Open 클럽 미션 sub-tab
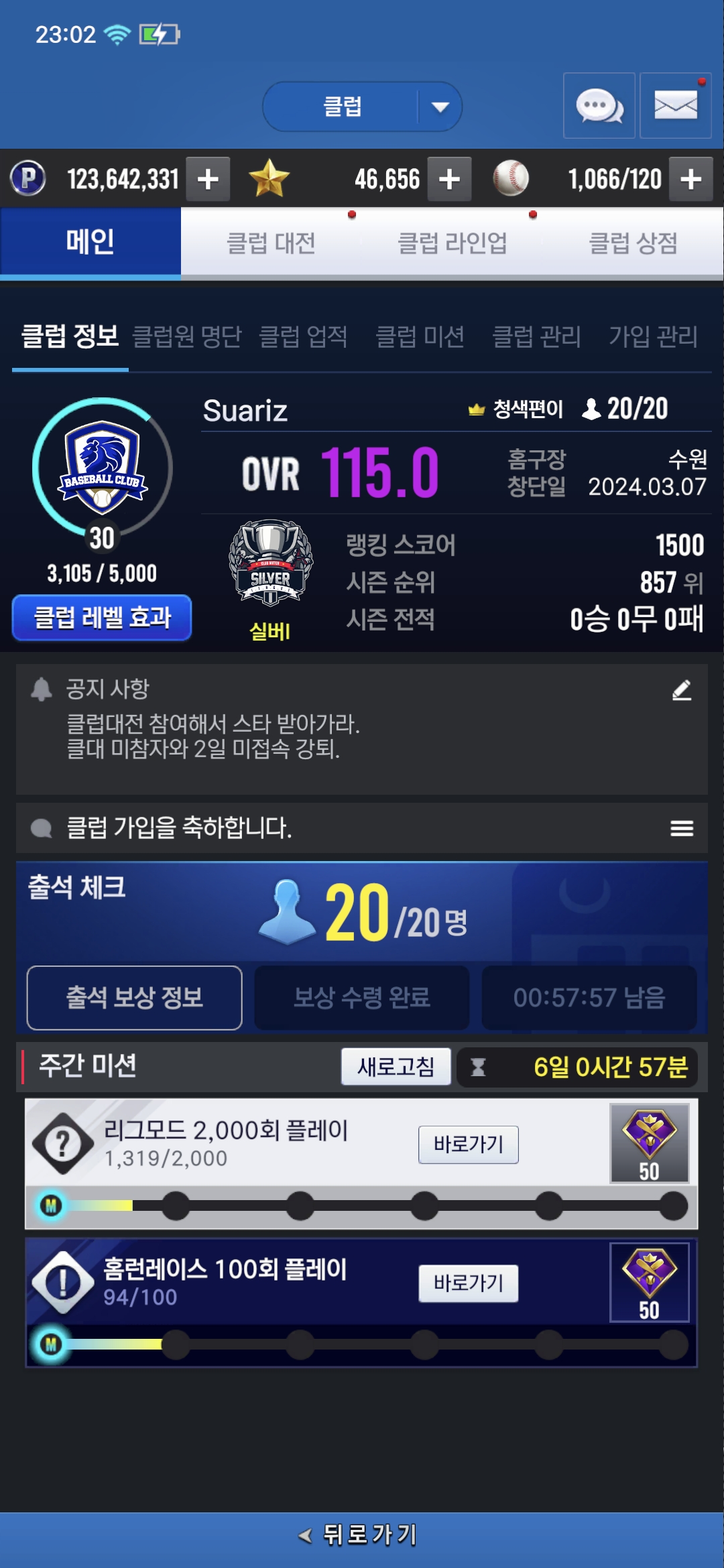The height and width of the screenshot is (1568, 724). (420, 336)
